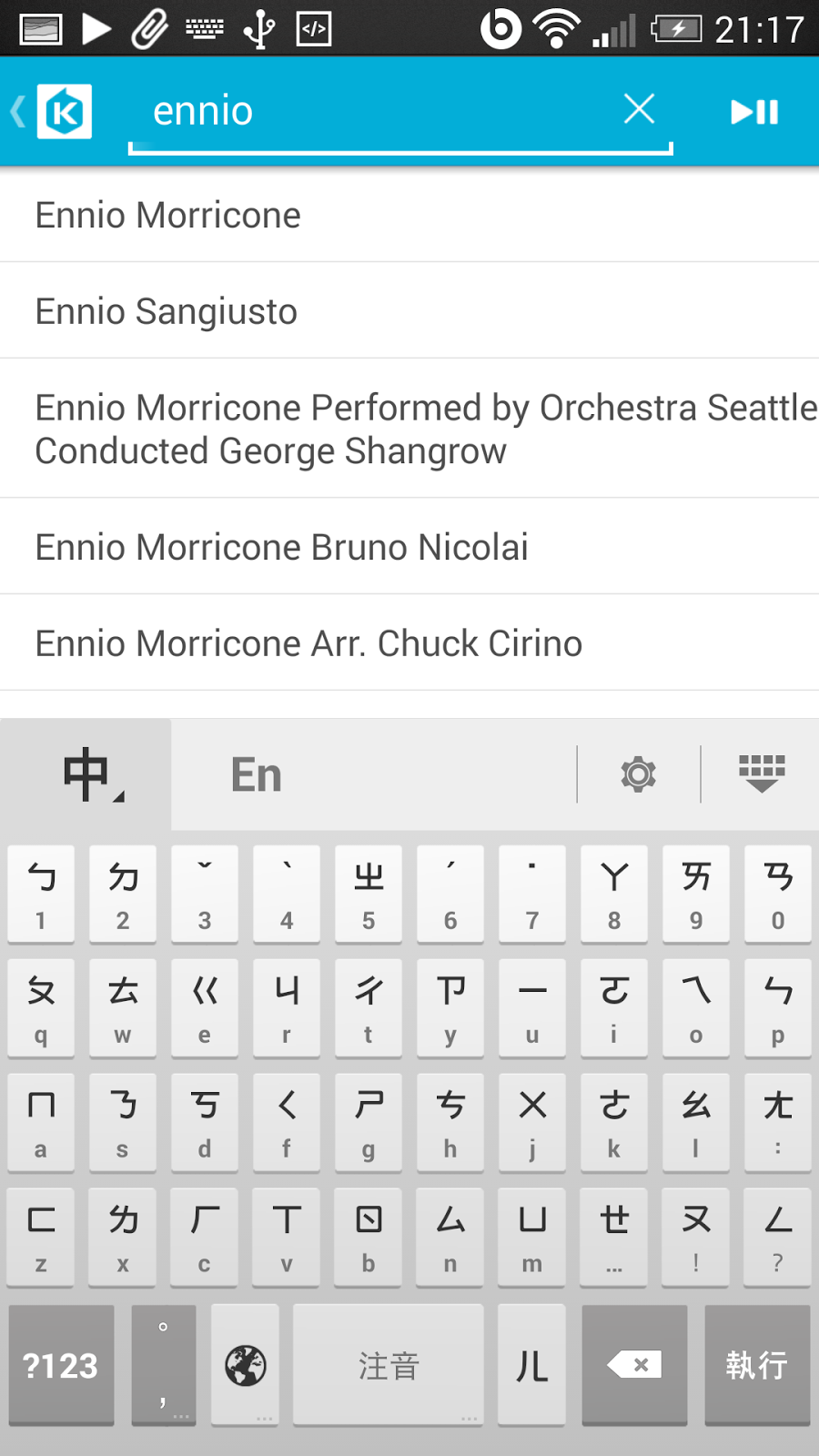Select the Ennio Morricone suggestion

[x=167, y=216]
